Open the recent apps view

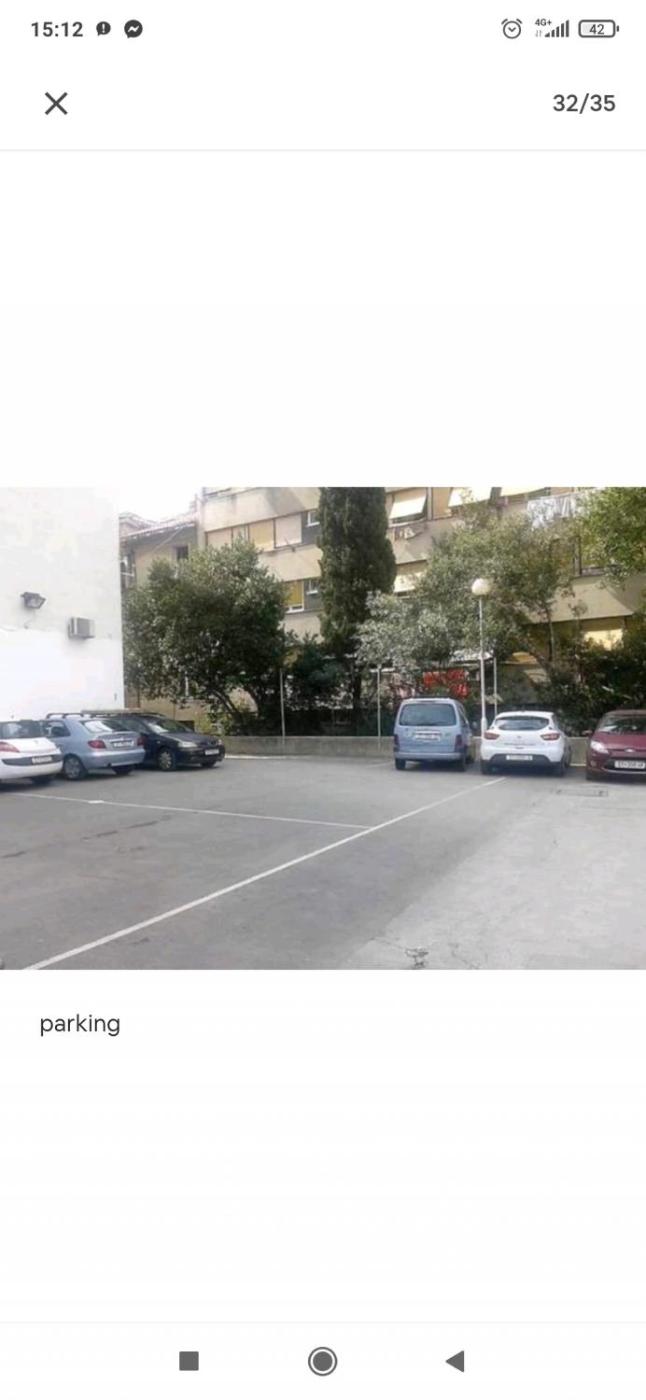(x=189, y=1360)
